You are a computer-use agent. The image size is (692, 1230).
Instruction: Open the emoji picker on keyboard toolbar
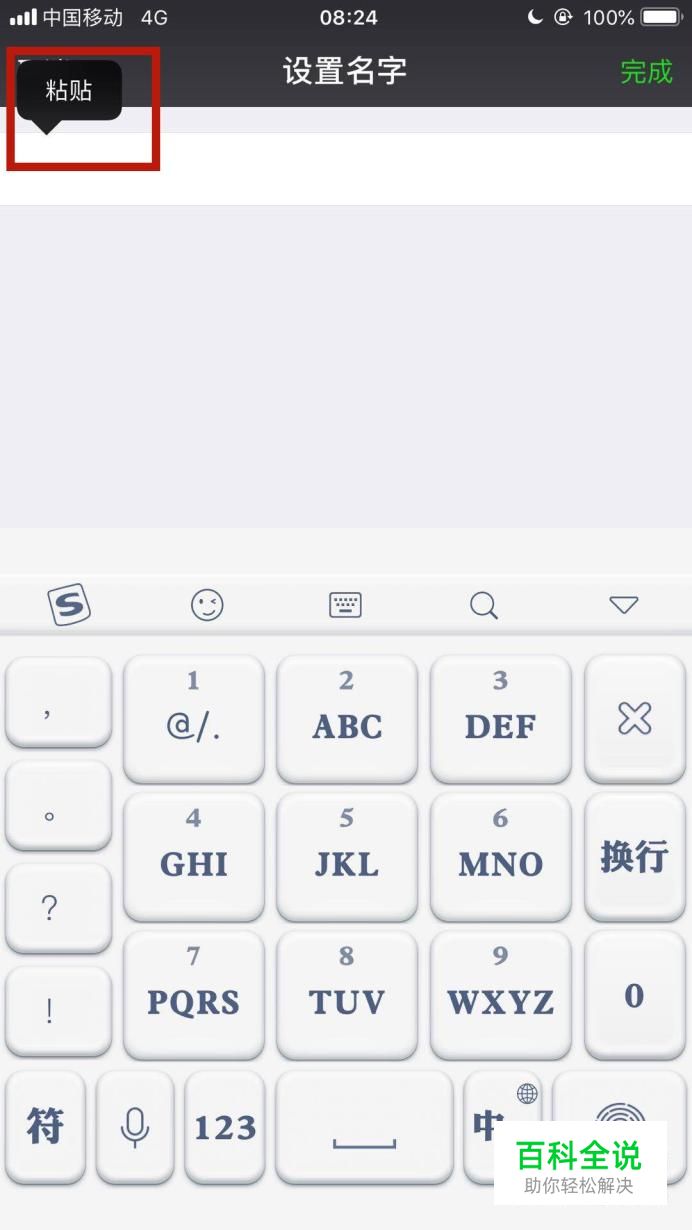tap(207, 604)
